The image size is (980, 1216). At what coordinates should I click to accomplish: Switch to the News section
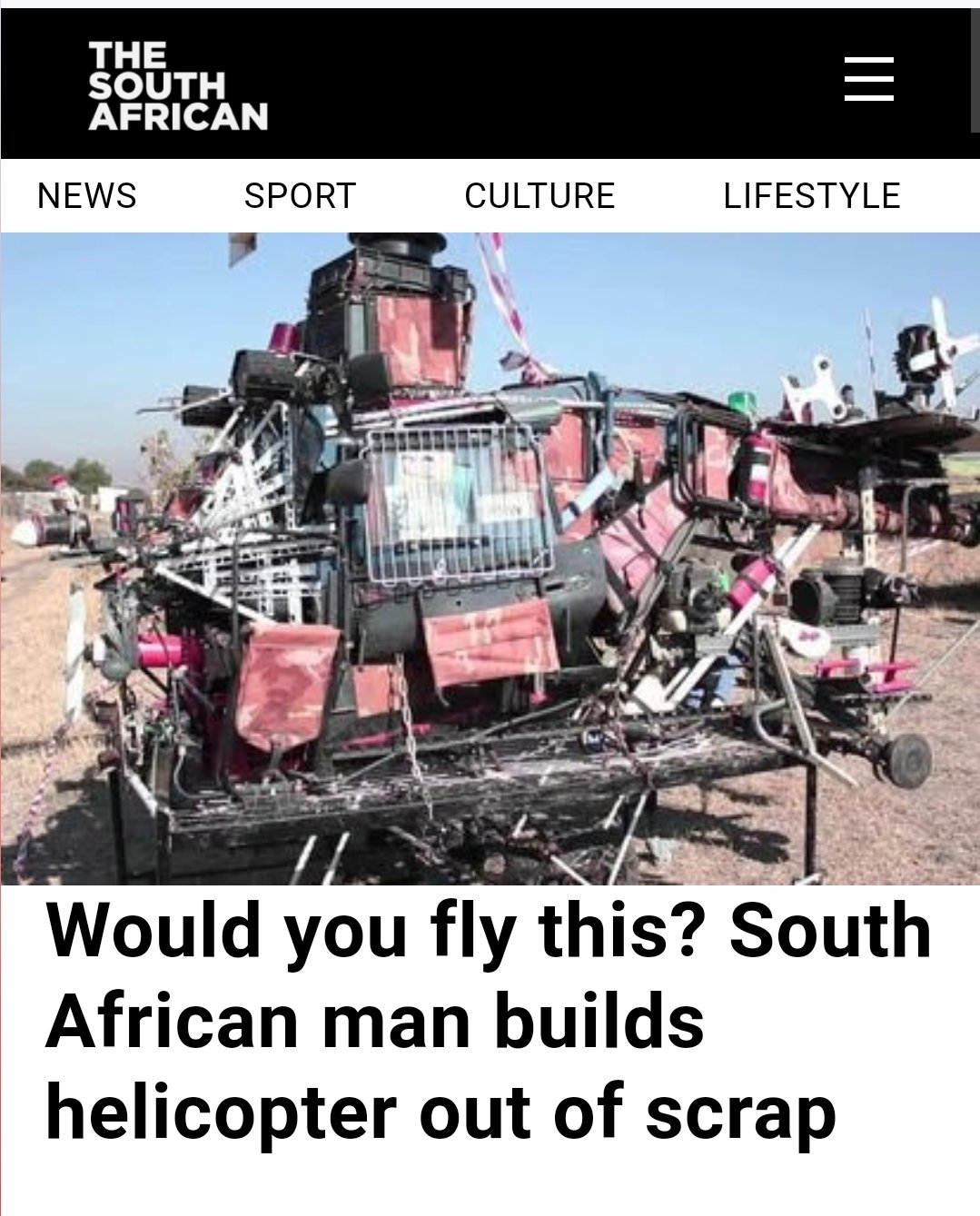coord(87,196)
